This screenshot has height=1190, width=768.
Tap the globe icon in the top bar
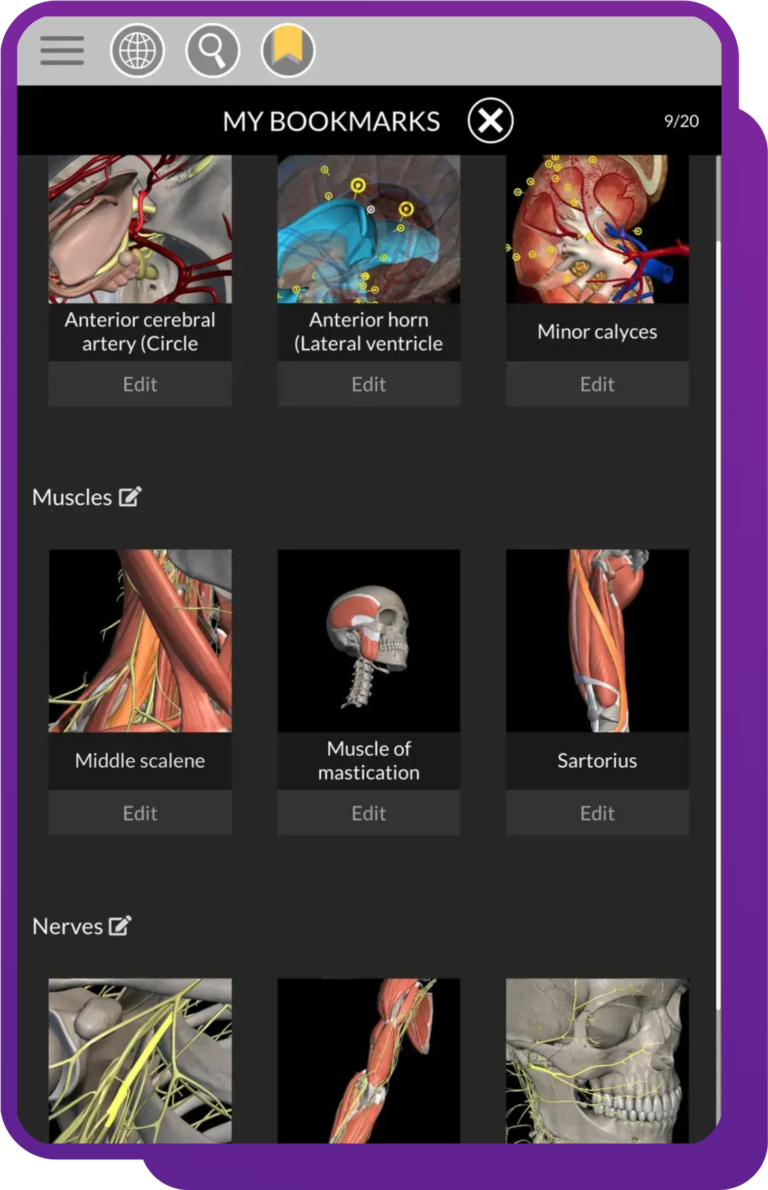(137, 50)
